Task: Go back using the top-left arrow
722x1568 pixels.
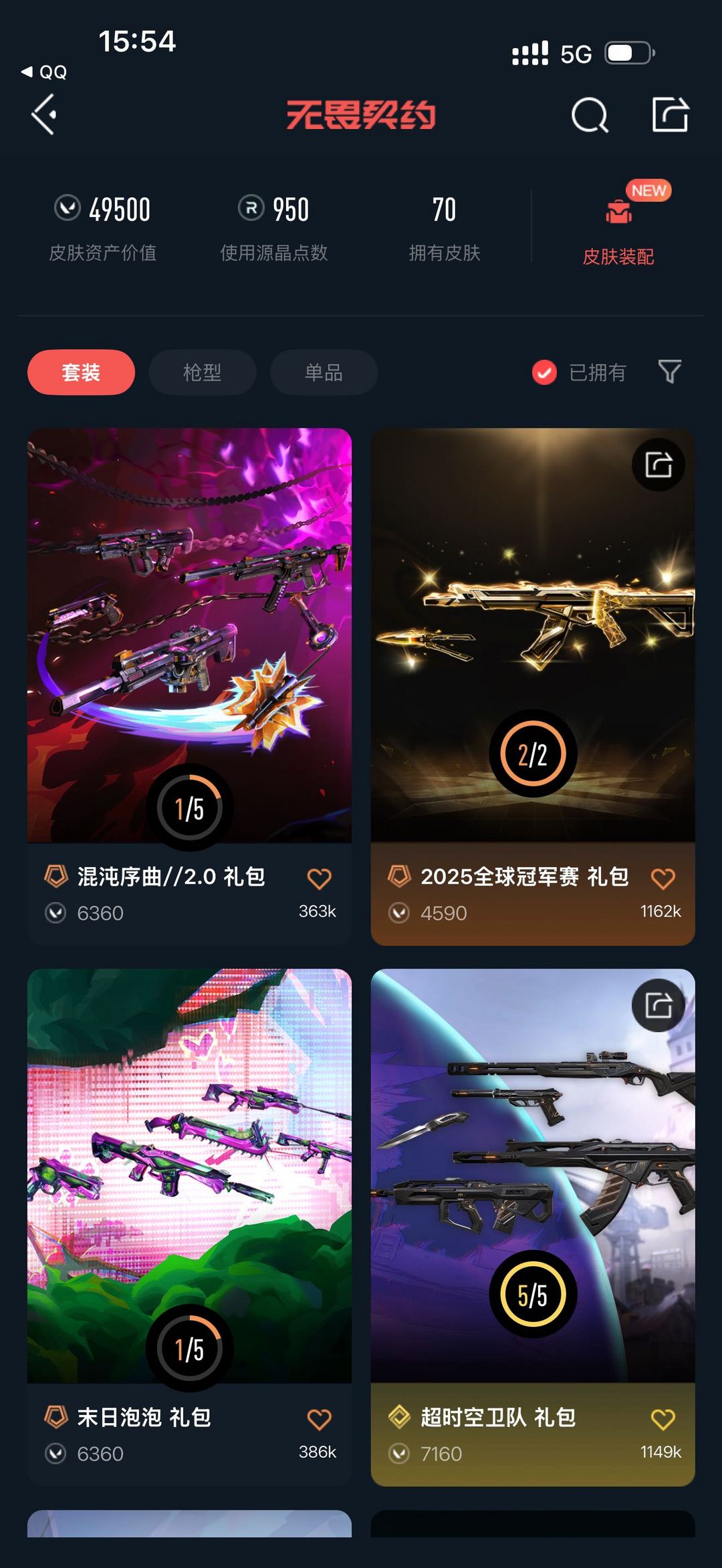Action: coord(44,115)
